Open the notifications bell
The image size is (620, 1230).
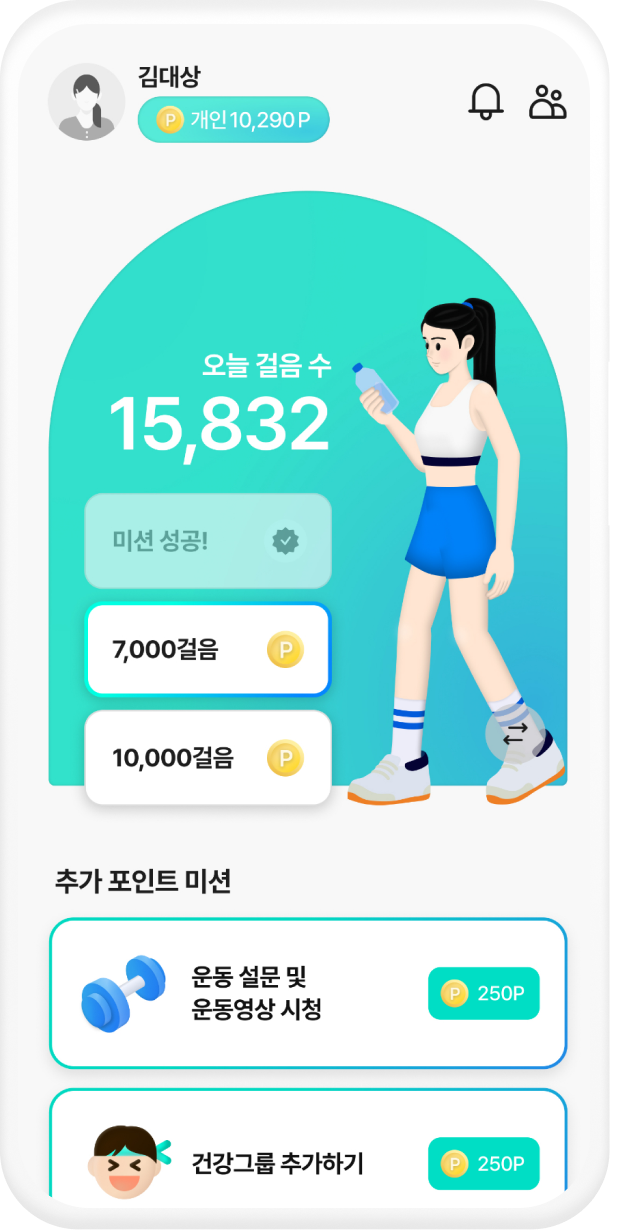(x=486, y=102)
